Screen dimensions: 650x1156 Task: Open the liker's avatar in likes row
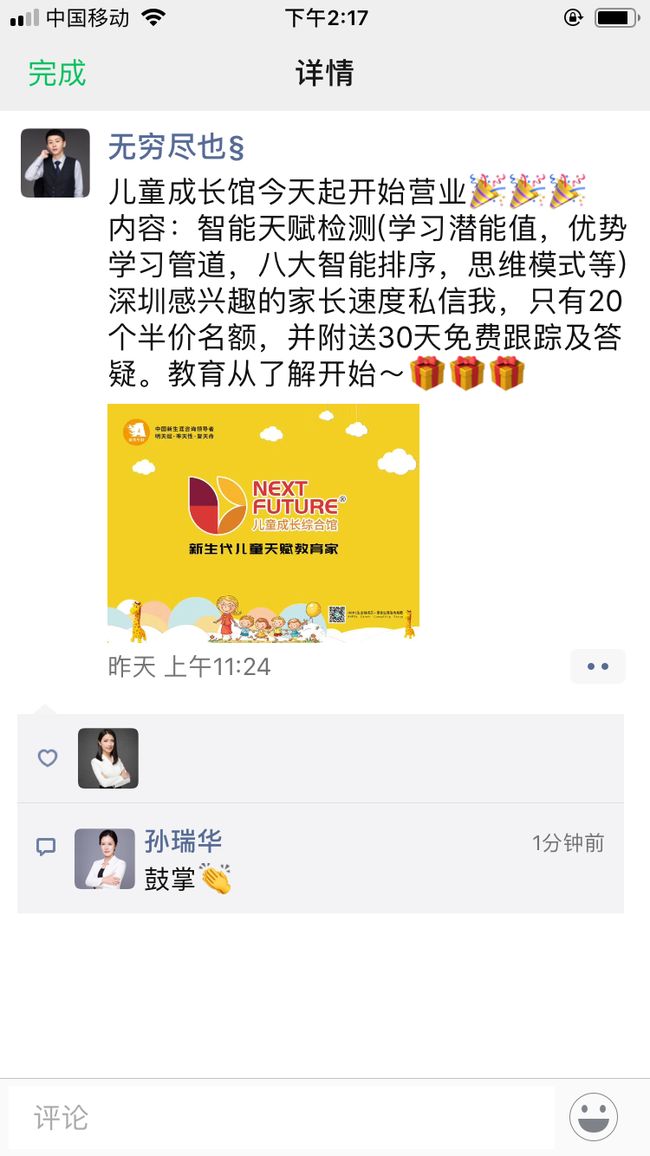[108, 758]
